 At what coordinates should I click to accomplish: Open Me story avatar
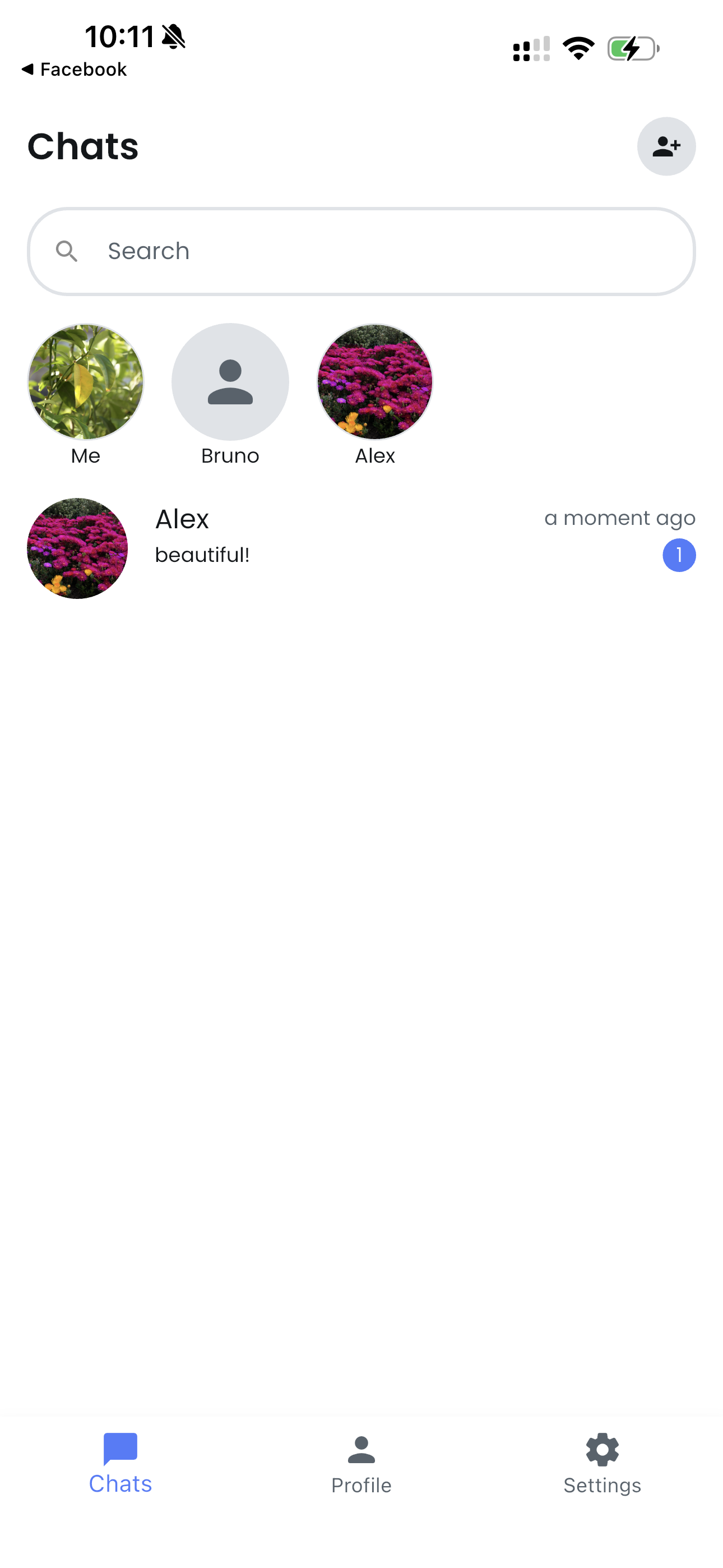(85, 382)
